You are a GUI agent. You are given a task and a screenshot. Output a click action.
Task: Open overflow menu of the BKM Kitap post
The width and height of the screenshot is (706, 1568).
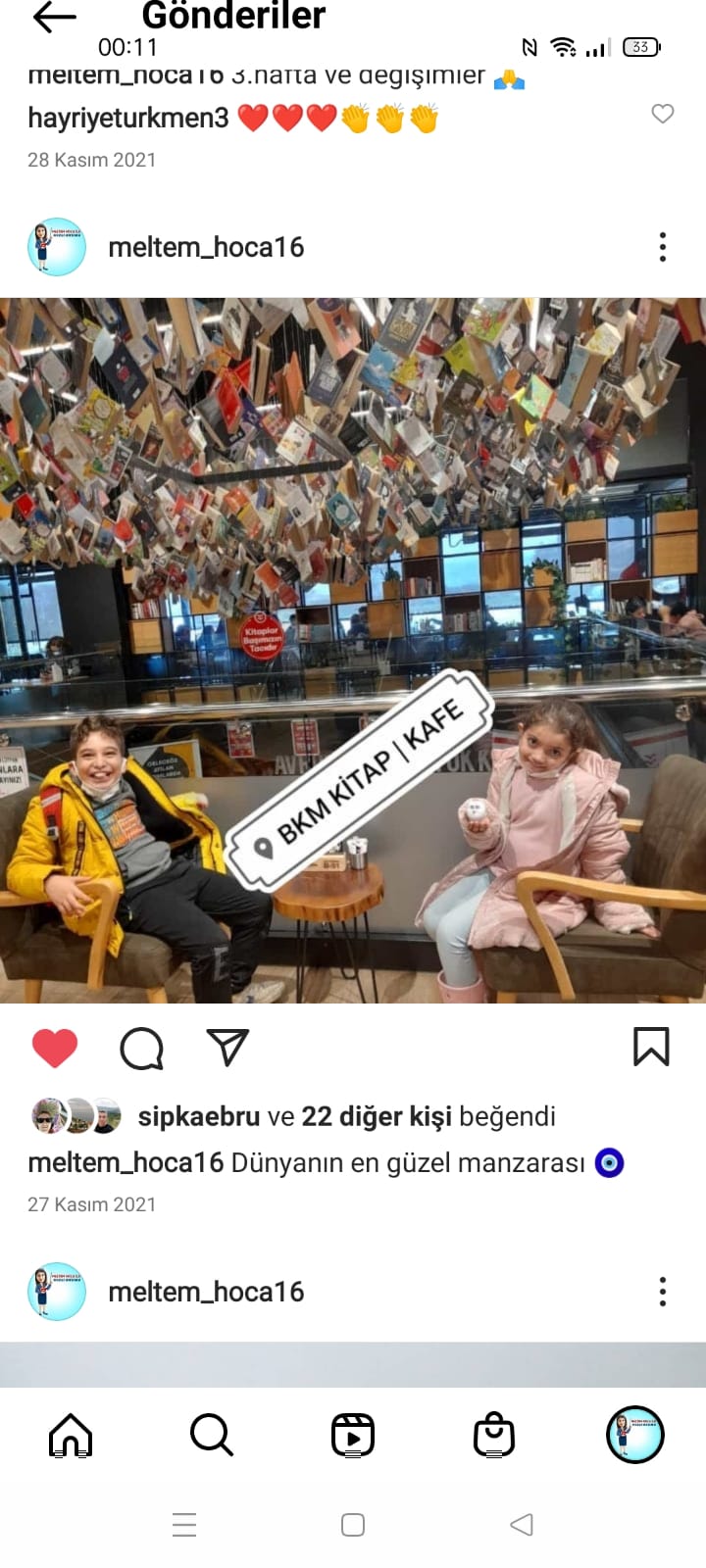(663, 247)
